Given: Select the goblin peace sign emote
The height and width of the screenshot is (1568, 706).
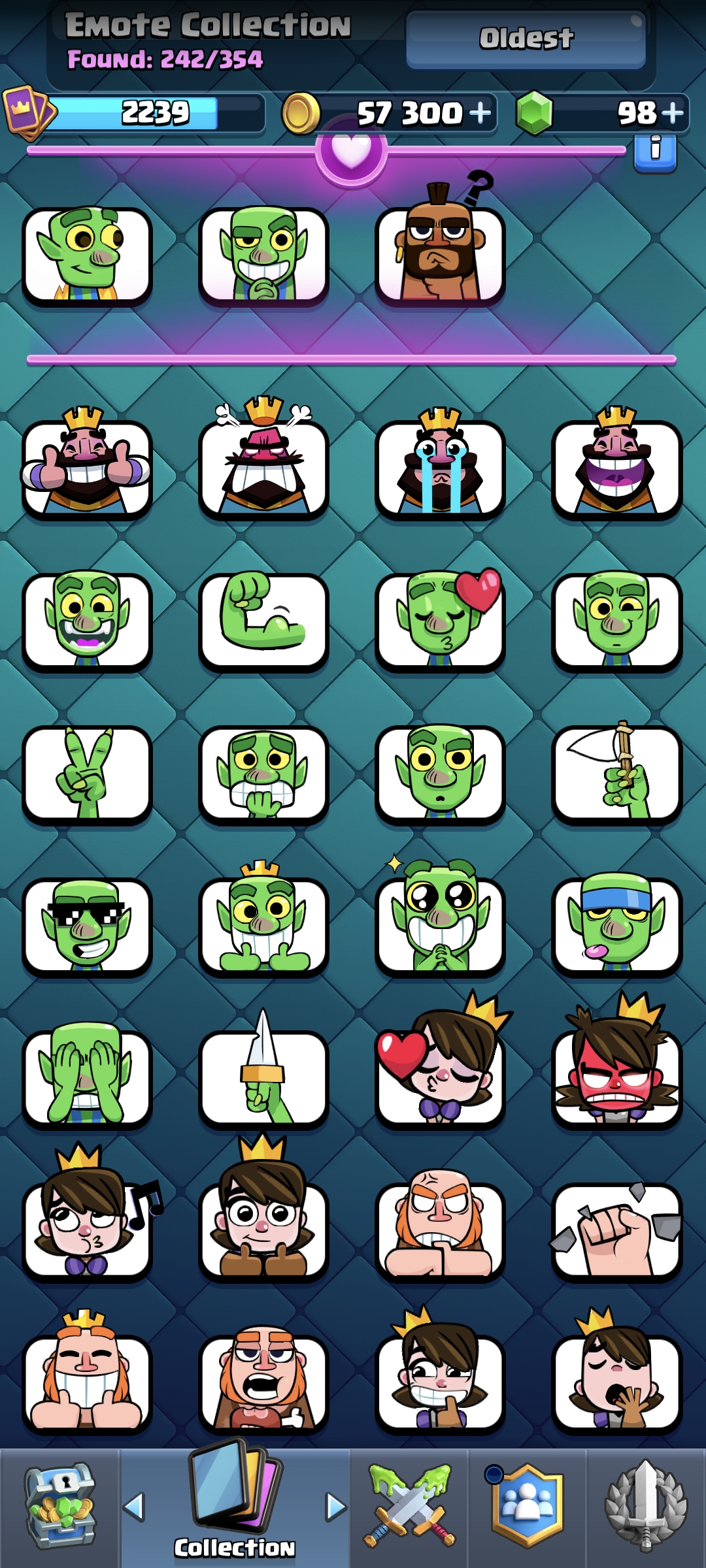Looking at the screenshot, I should [x=87, y=774].
